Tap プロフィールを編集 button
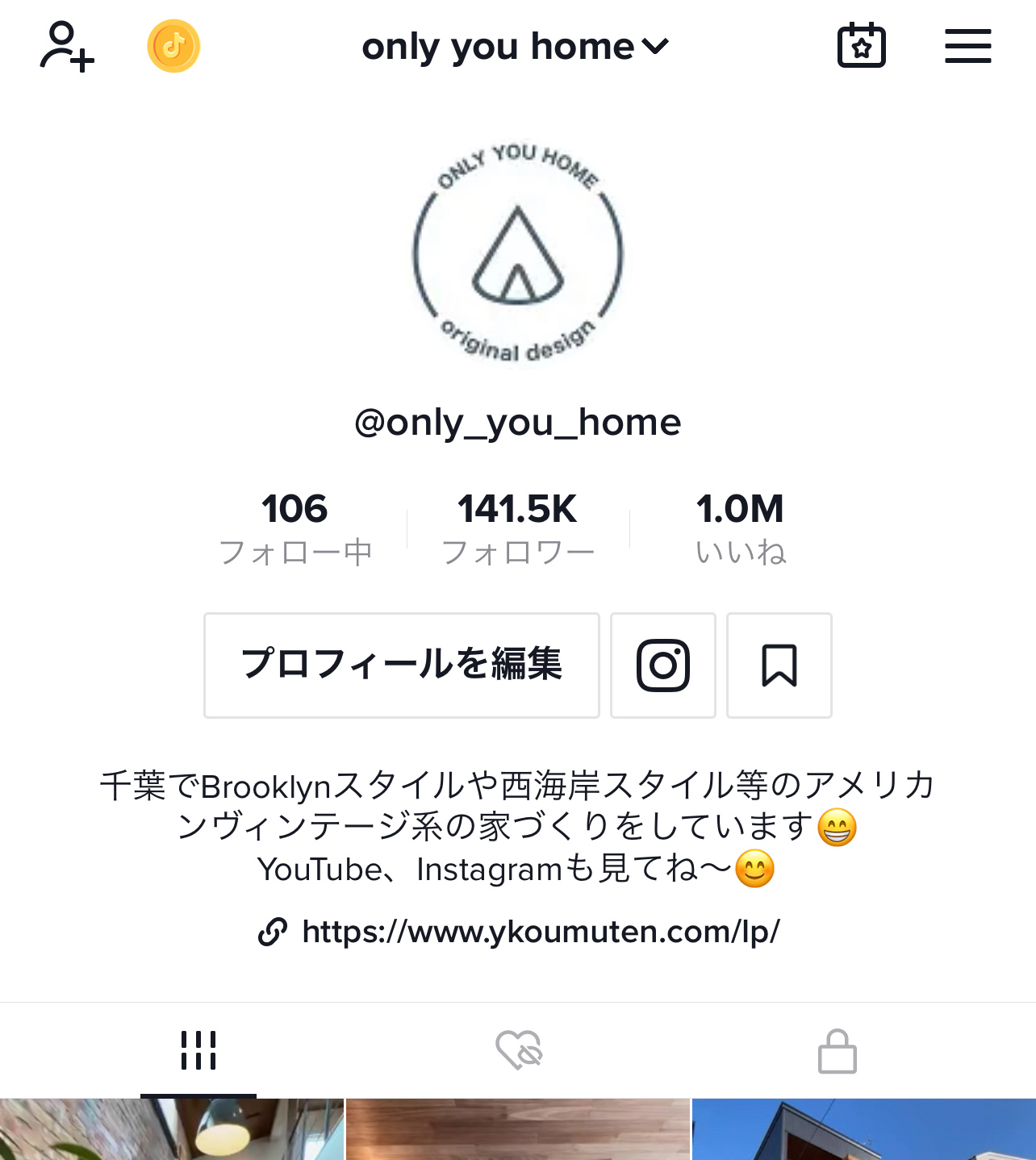 pyautogui.click(x=401, y=666)
